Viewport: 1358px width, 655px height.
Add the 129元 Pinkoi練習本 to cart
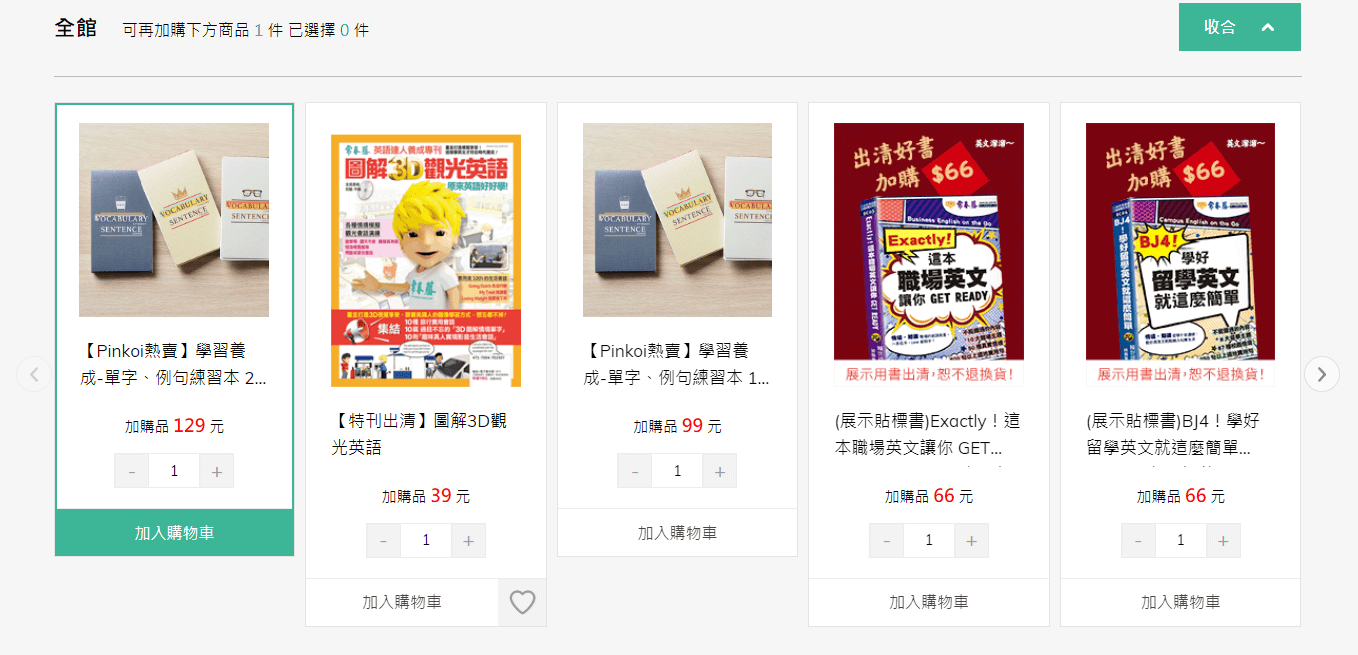(174, 533)
